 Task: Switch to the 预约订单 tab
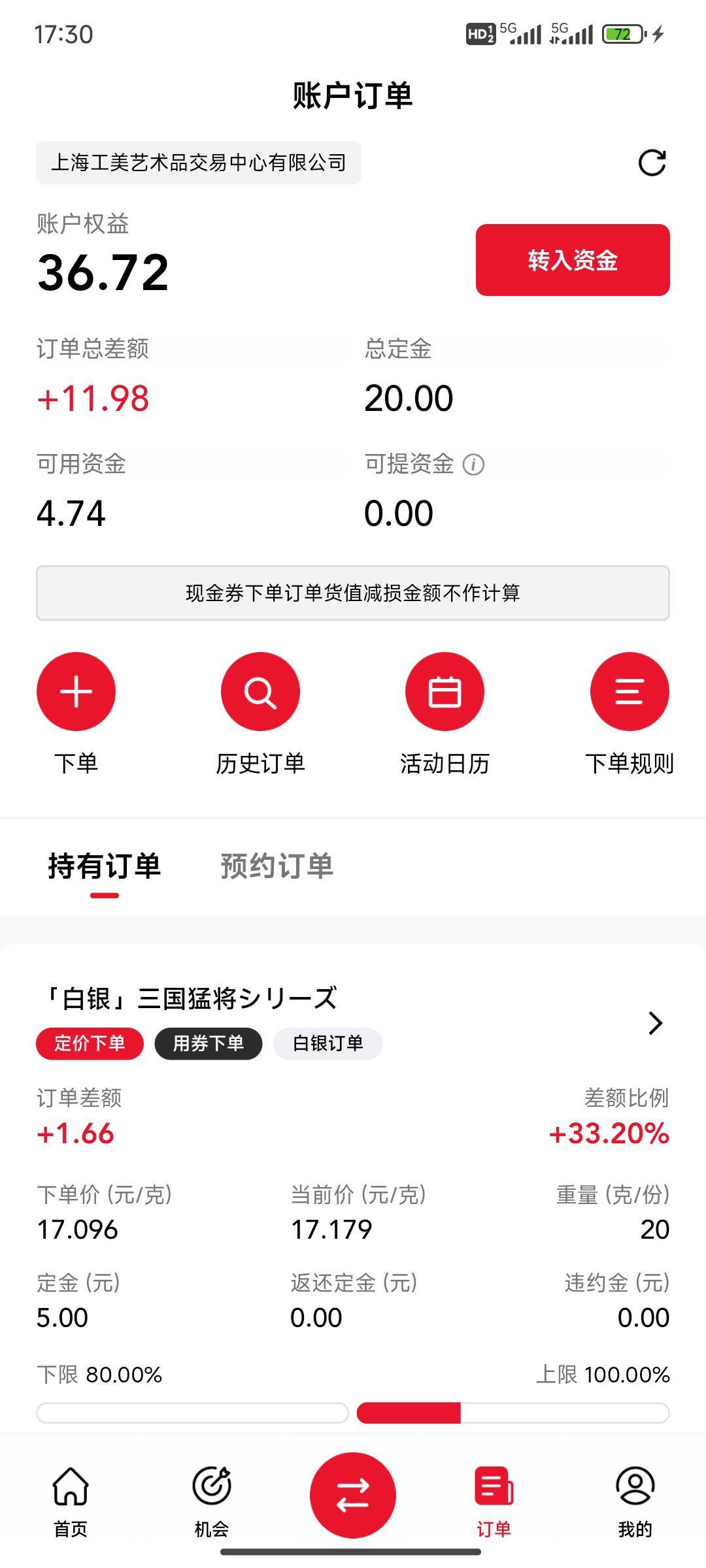point(277,866)
